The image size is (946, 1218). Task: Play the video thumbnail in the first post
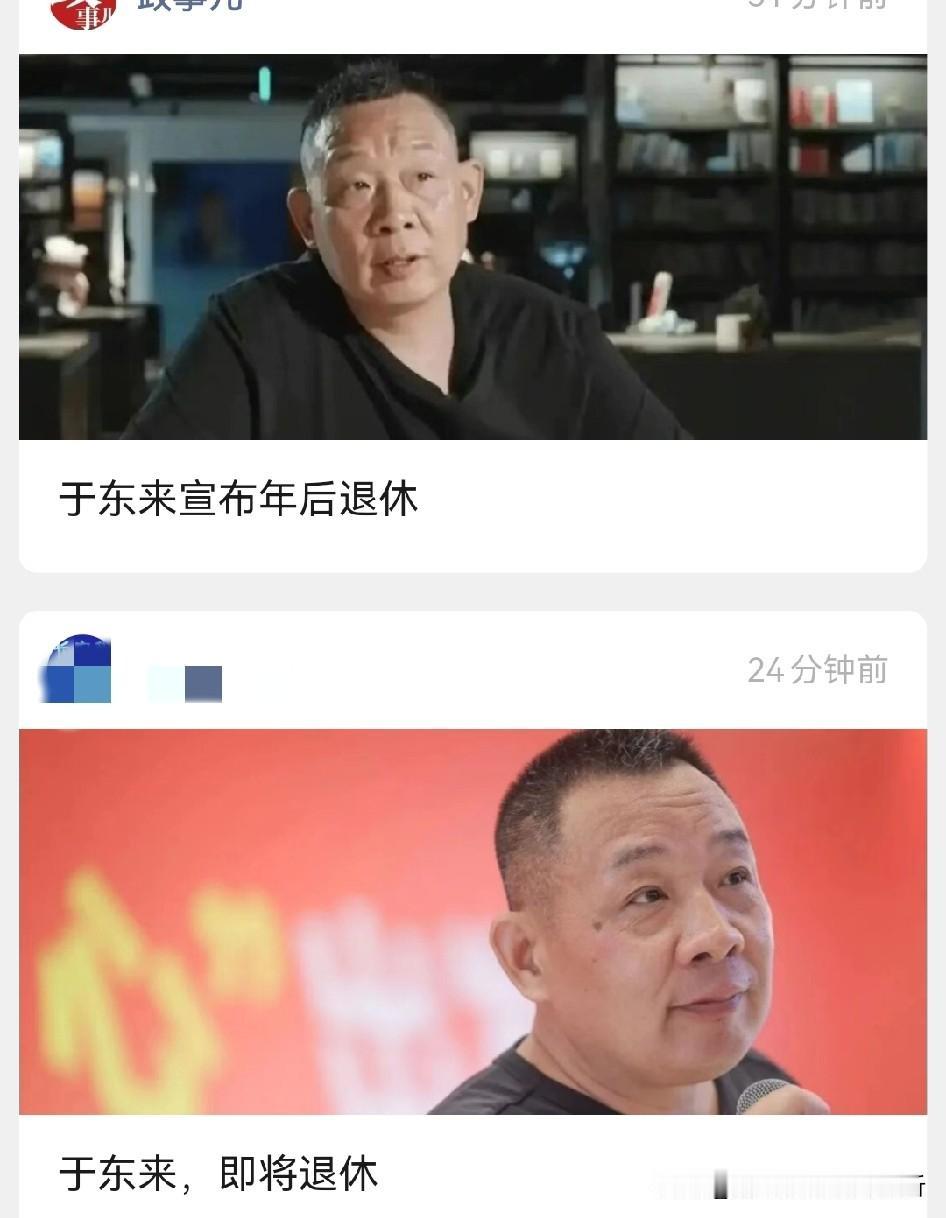click(x=473, y=250)
